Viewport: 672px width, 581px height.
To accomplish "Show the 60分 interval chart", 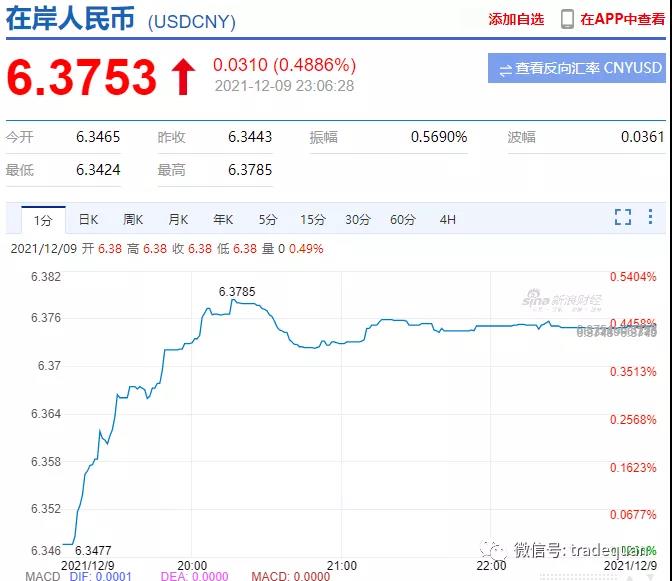I will (402, 219).
